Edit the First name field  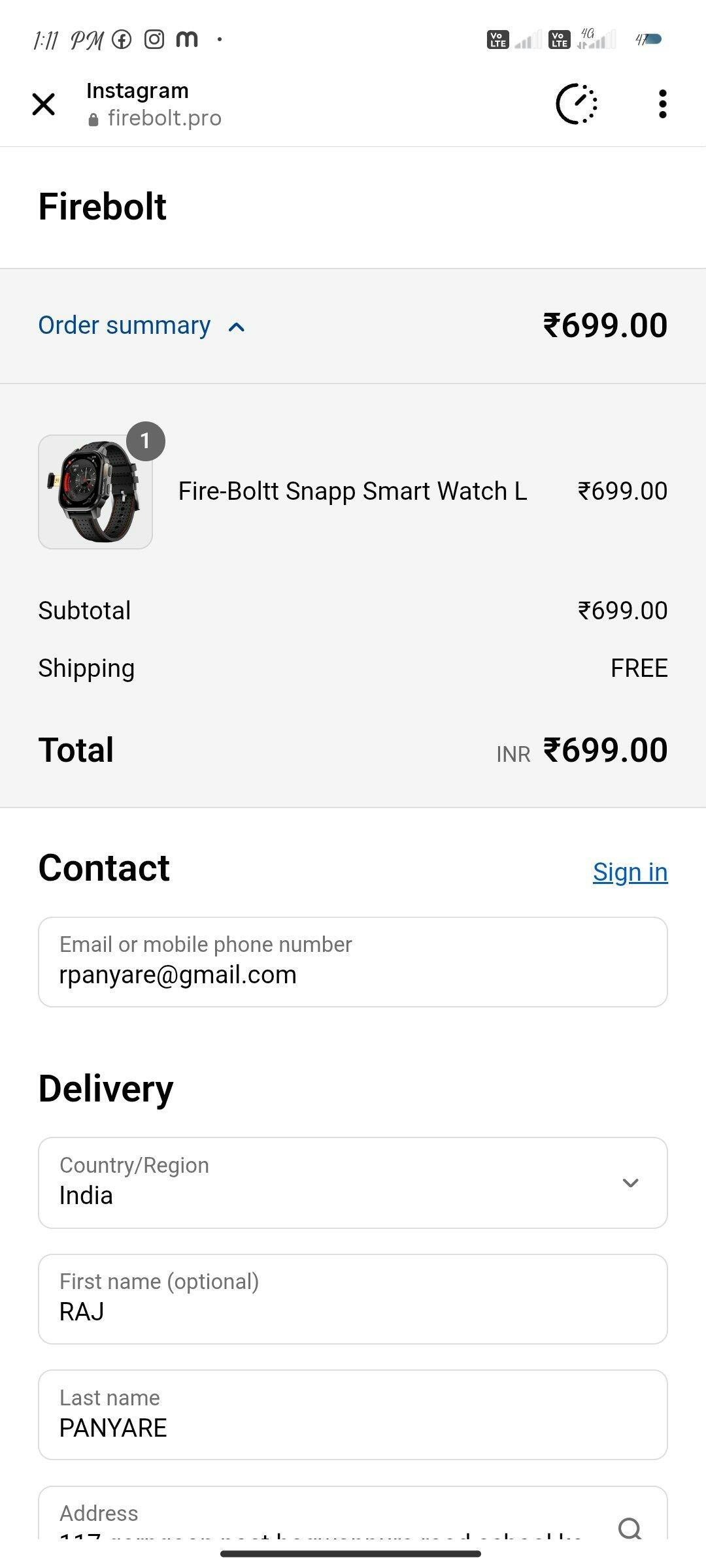pos(353,1299)
